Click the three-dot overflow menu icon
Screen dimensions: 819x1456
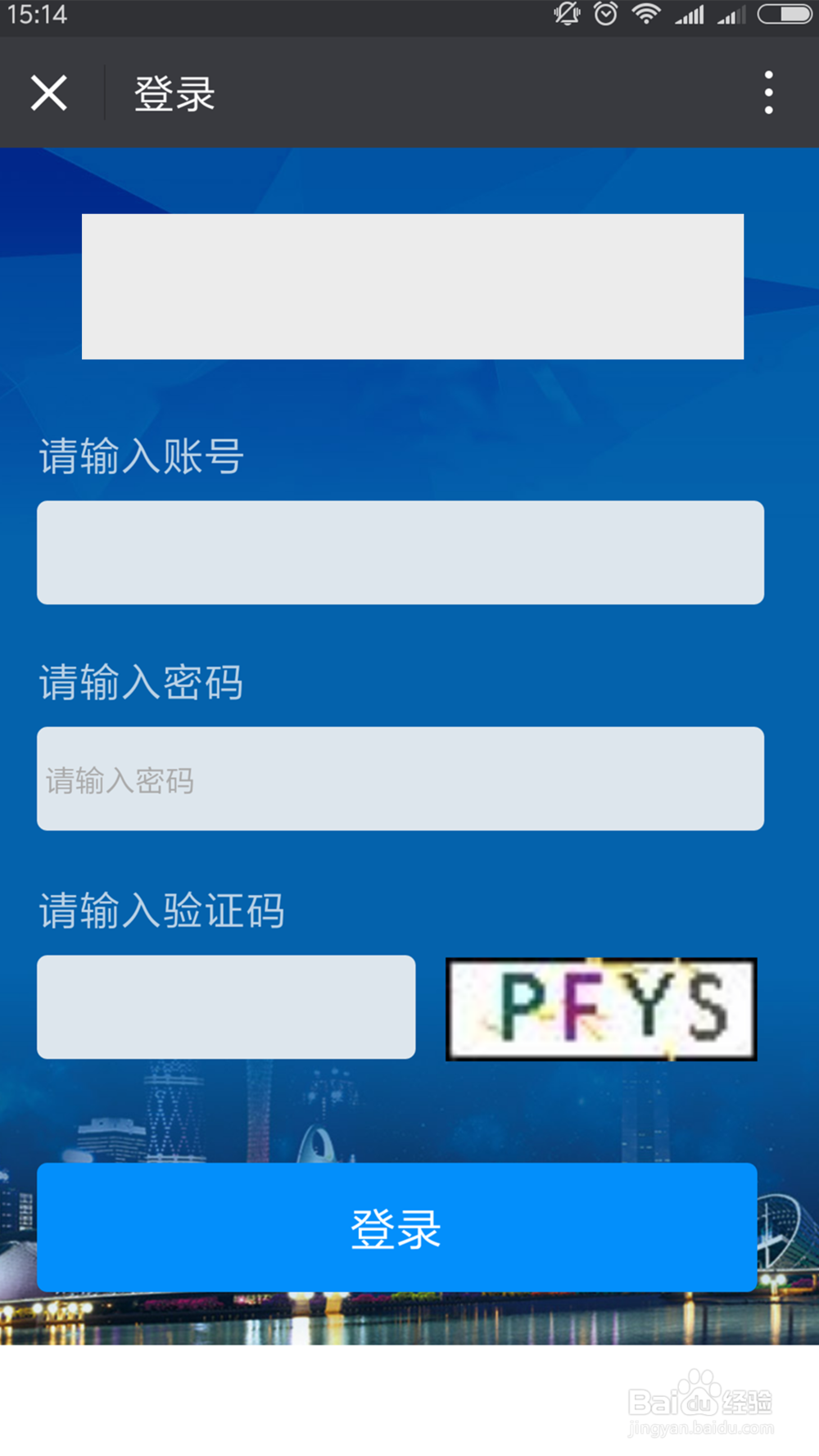[x=768, y=93]
